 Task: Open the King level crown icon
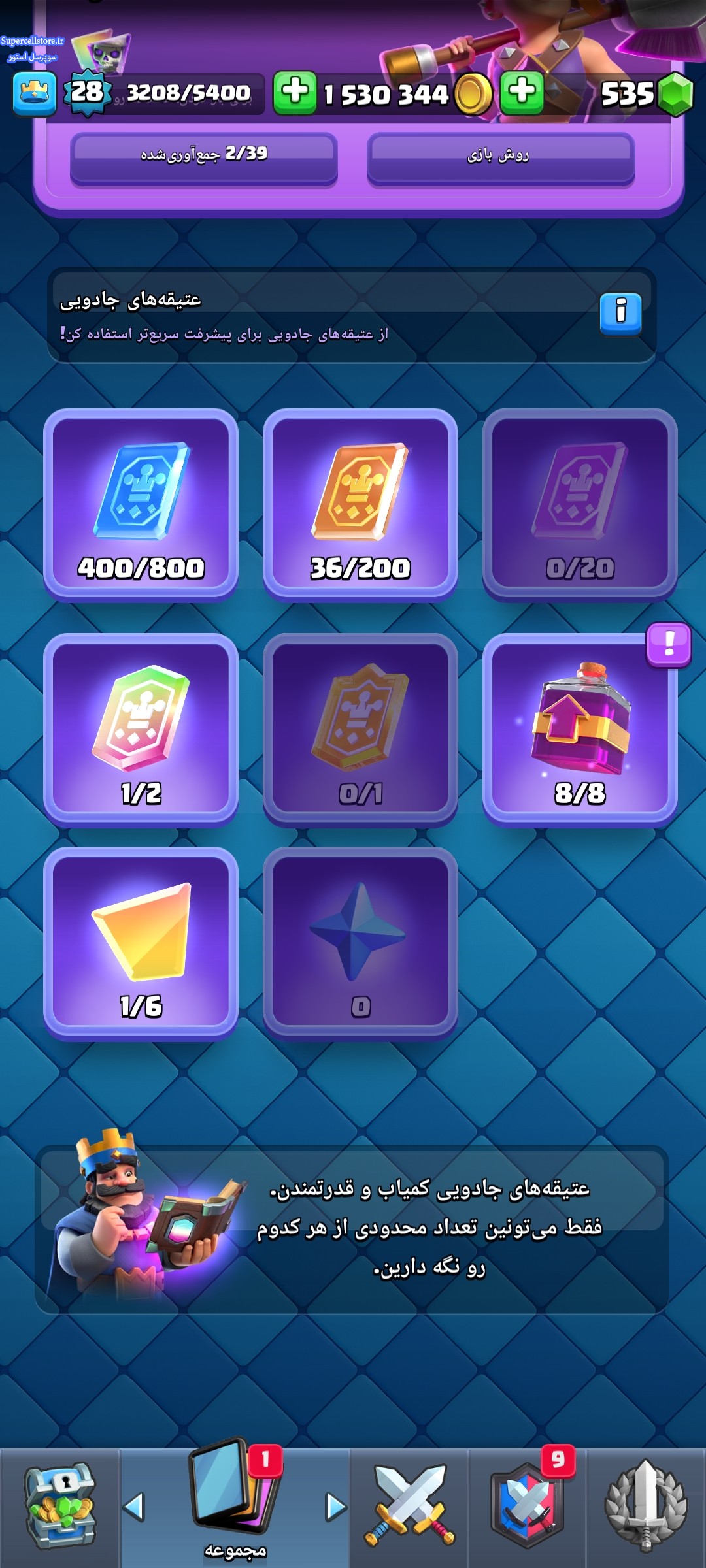pyautogui.click(x=35, y=93)
